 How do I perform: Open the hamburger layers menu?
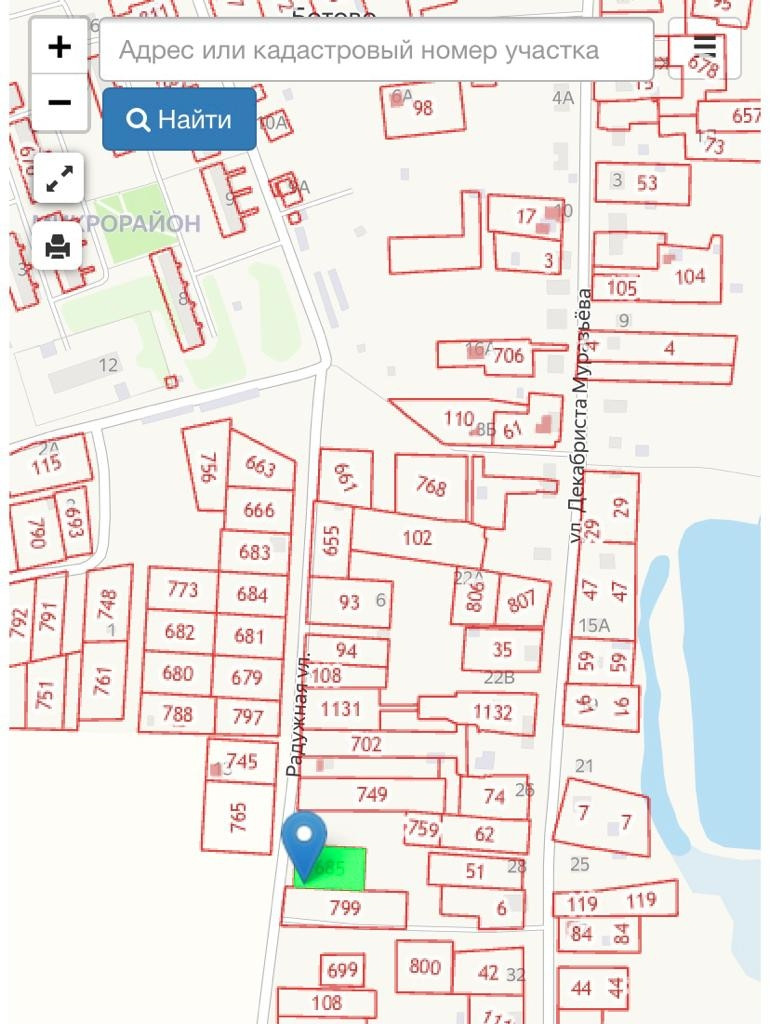pos(705,47)
